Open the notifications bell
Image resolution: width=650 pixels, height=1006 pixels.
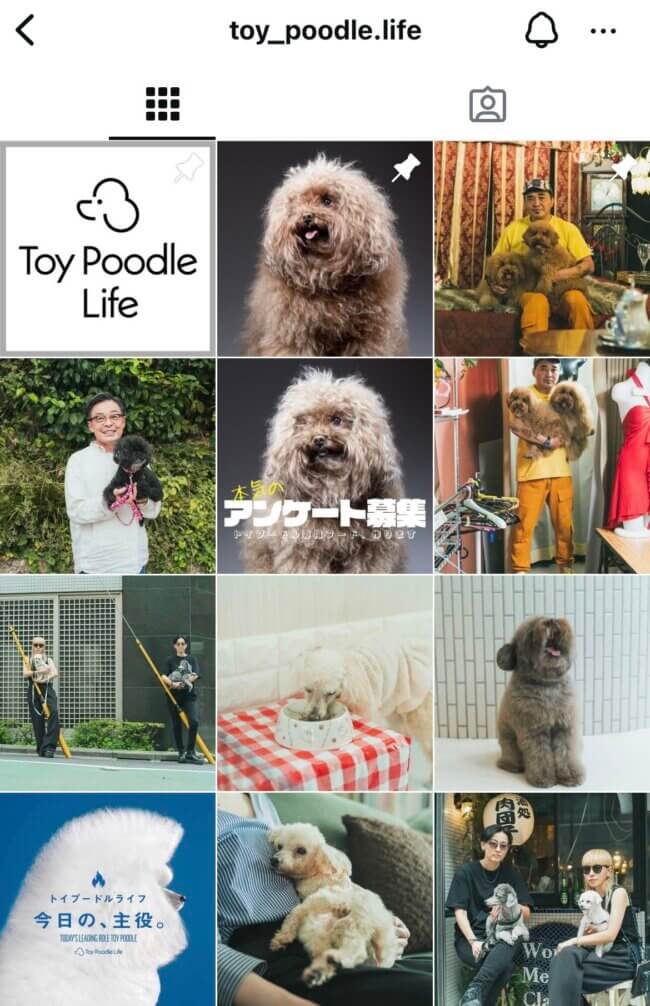(541, 31)
